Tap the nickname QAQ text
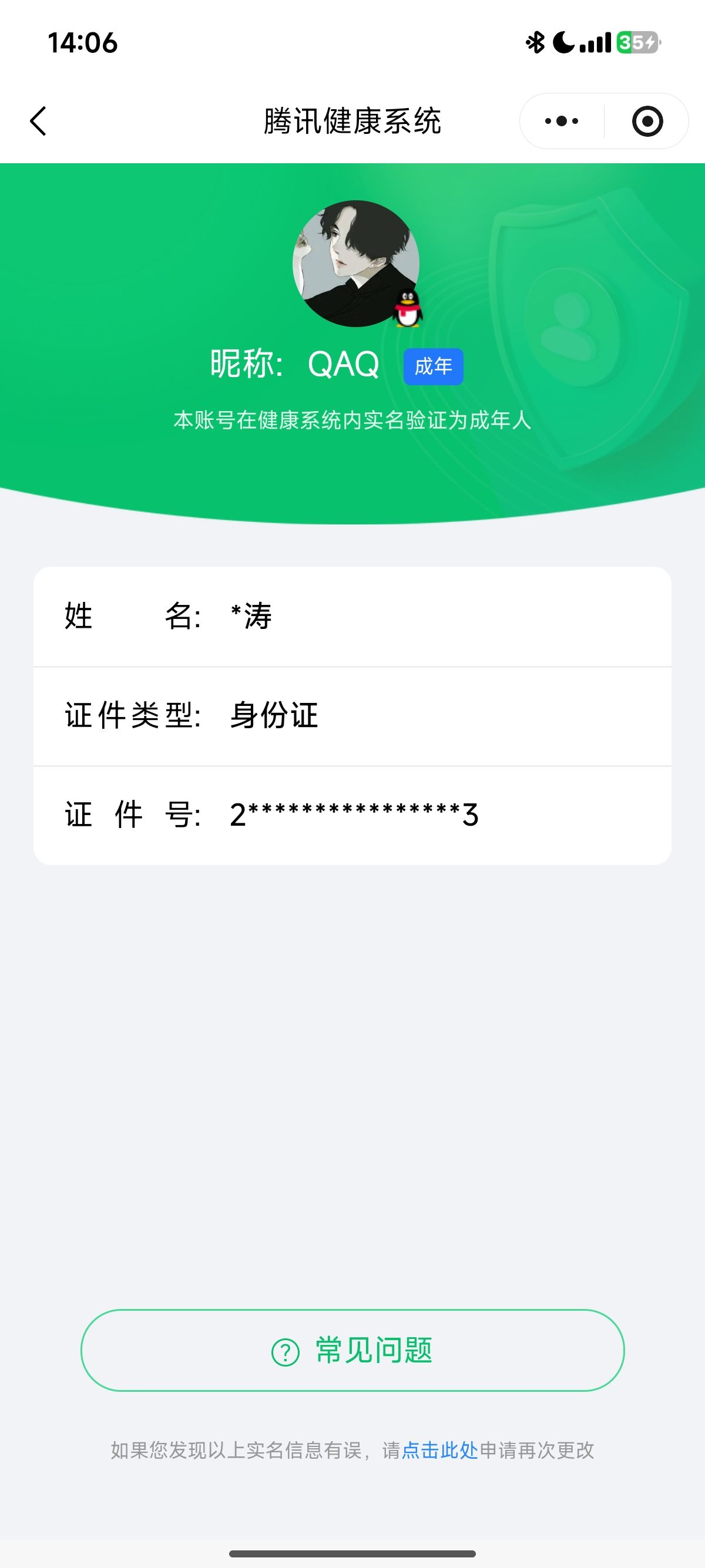 pyautogui.click(x=343, y=365)
